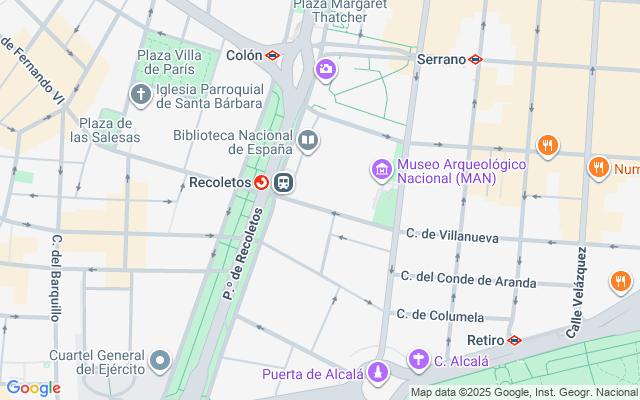Tap the Cuartel General del Ejército pin

click(x=160, y=360)
